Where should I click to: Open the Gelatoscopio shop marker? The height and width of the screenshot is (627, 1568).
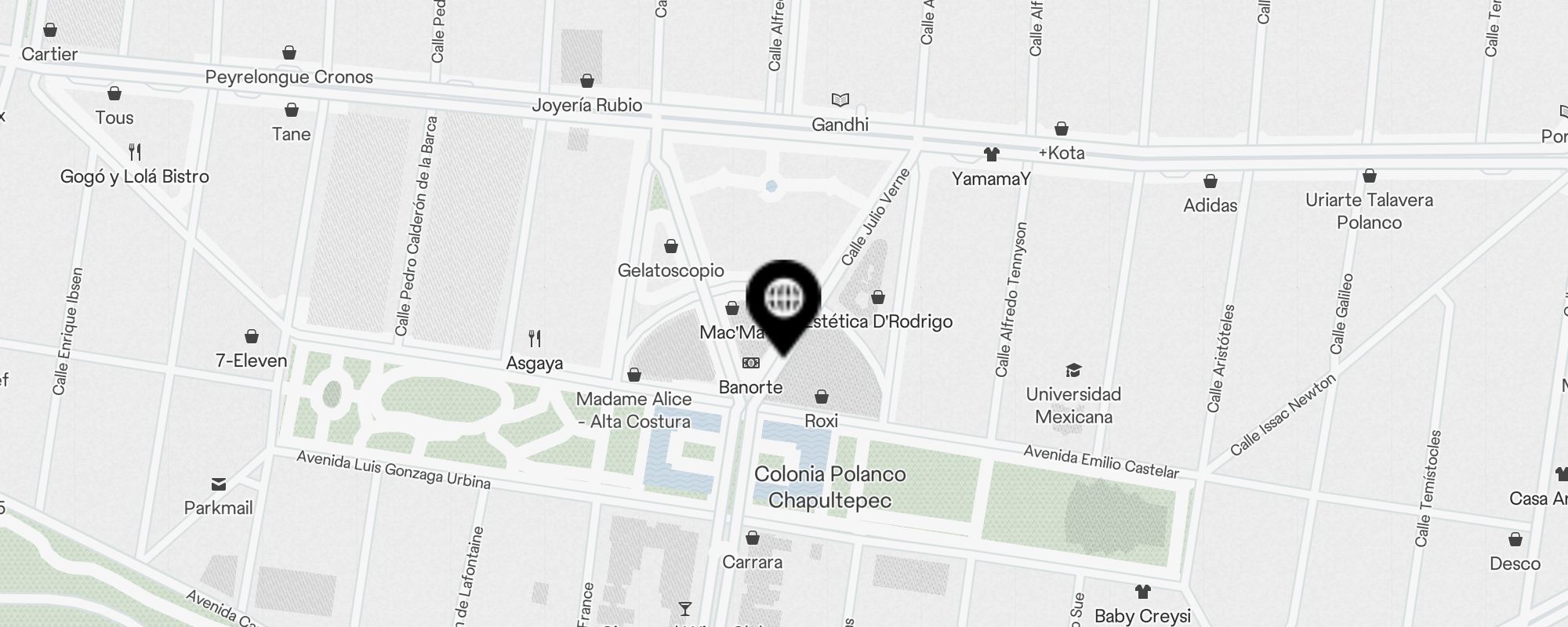point(670,248)
